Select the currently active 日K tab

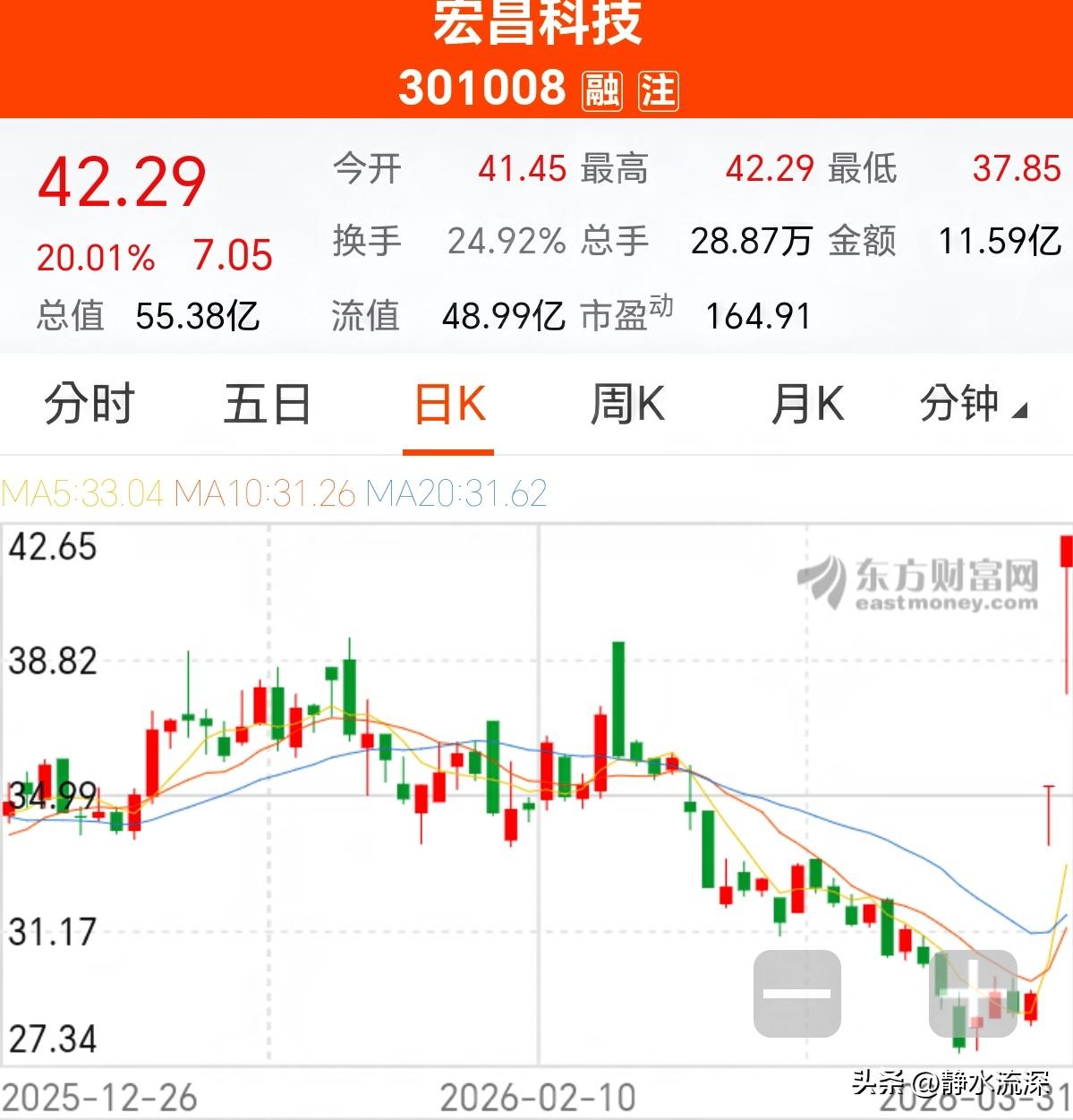tap(449, 404)
